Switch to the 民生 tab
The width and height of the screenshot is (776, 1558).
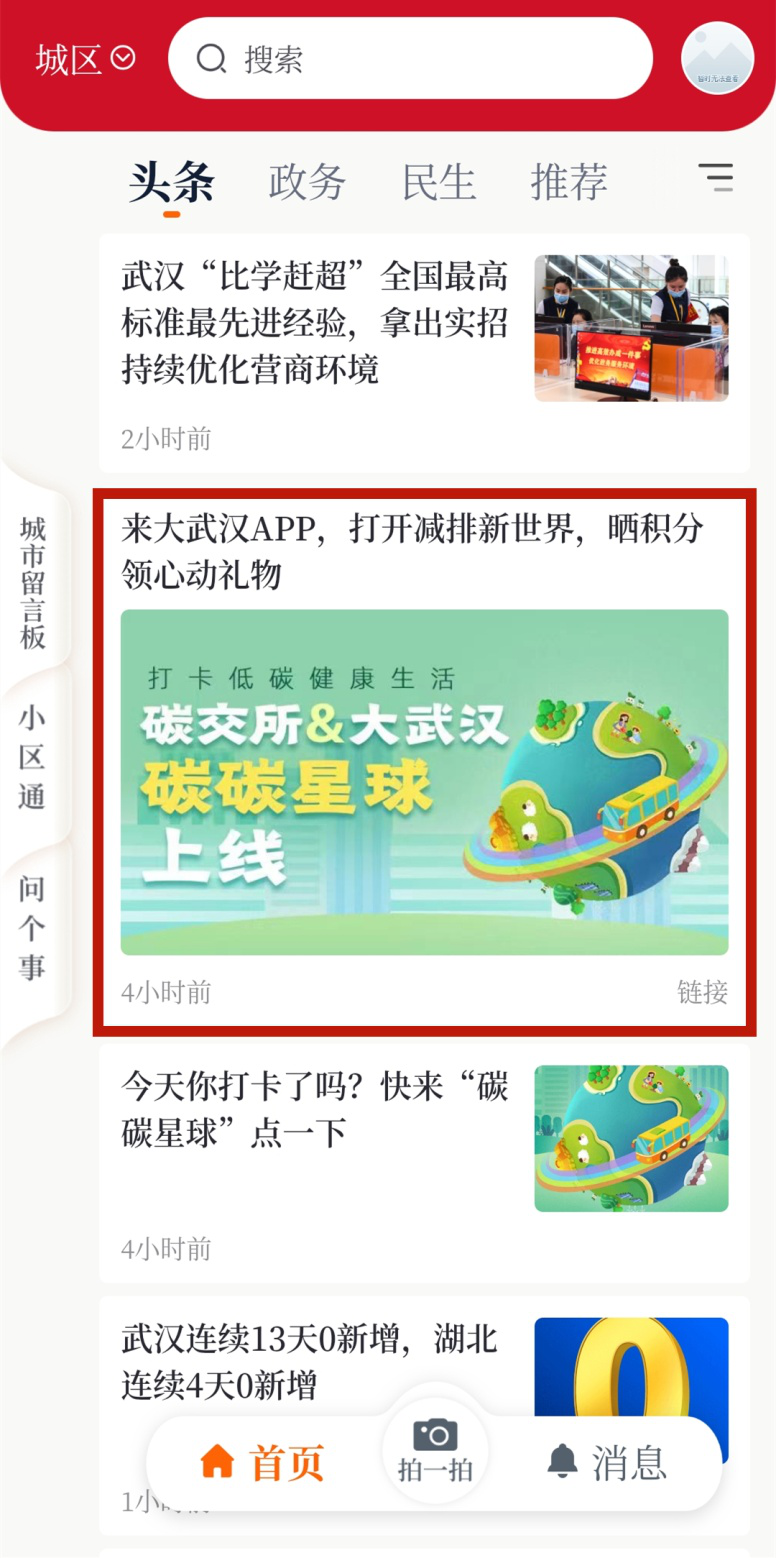(438, 182)
